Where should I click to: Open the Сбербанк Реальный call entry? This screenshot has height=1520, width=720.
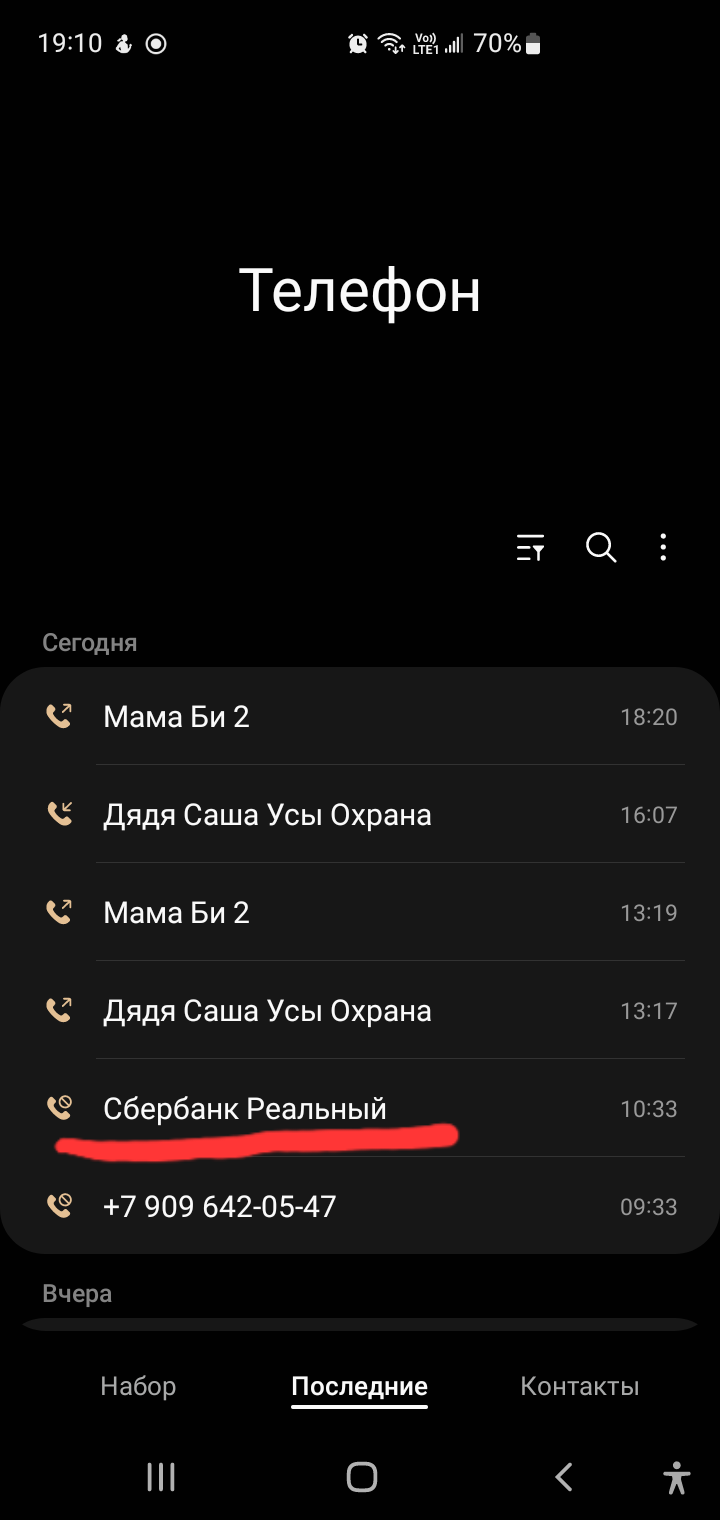click(x=360, y=1108)
